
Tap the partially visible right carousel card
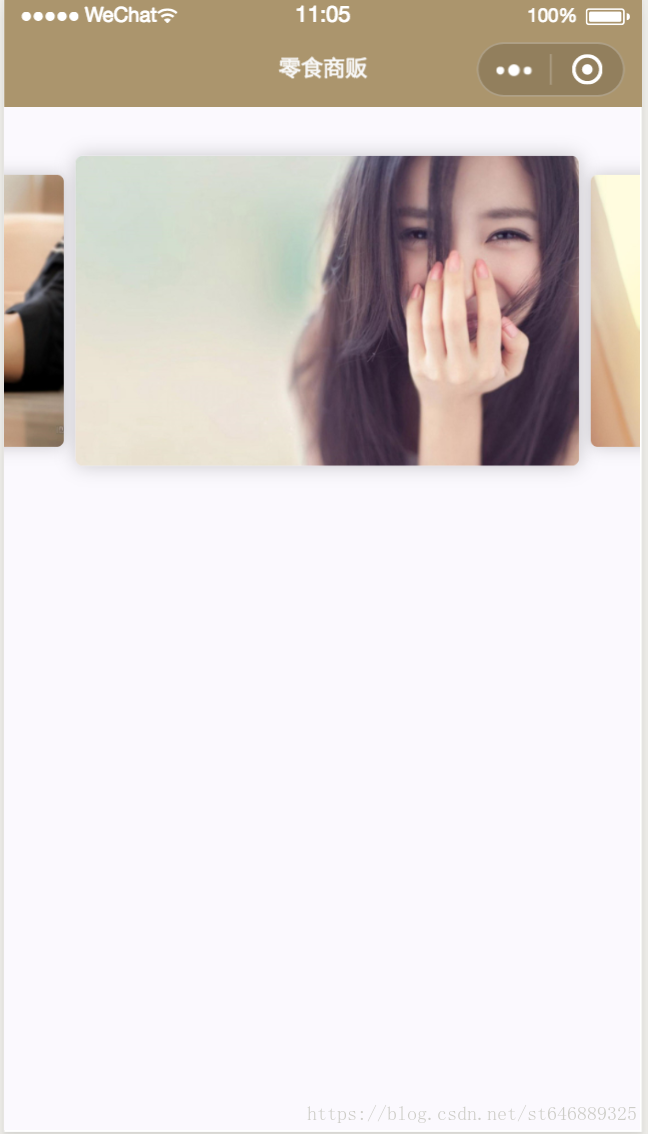click(x=616, y=310)
